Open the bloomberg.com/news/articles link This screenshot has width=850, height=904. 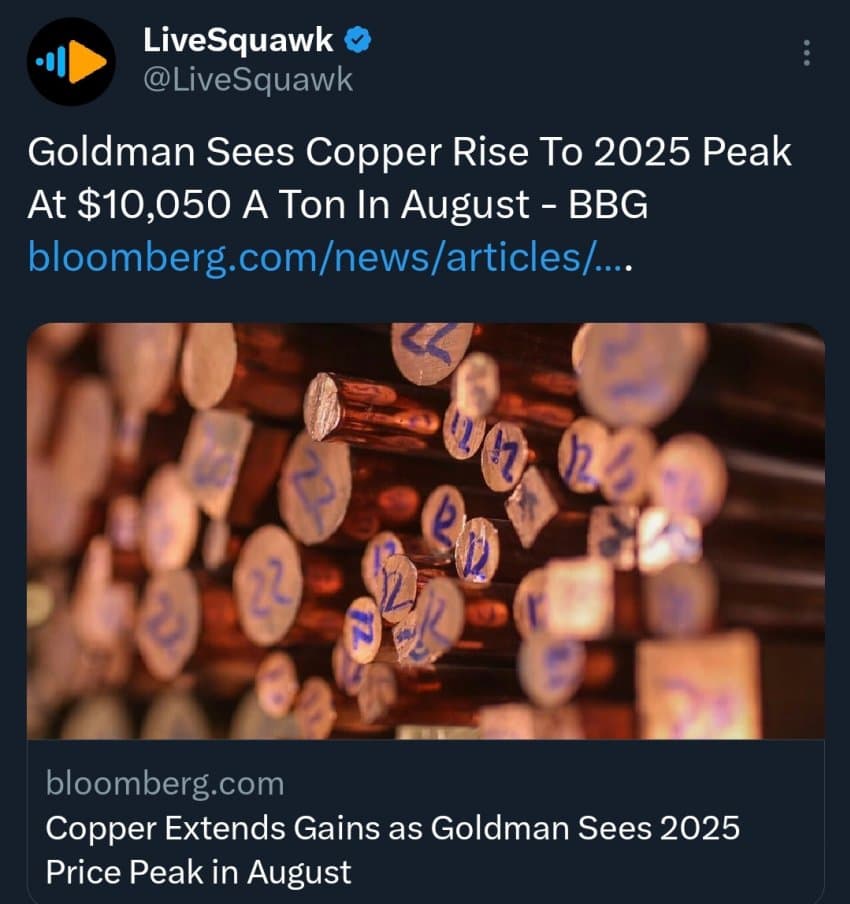click(328, 258)
